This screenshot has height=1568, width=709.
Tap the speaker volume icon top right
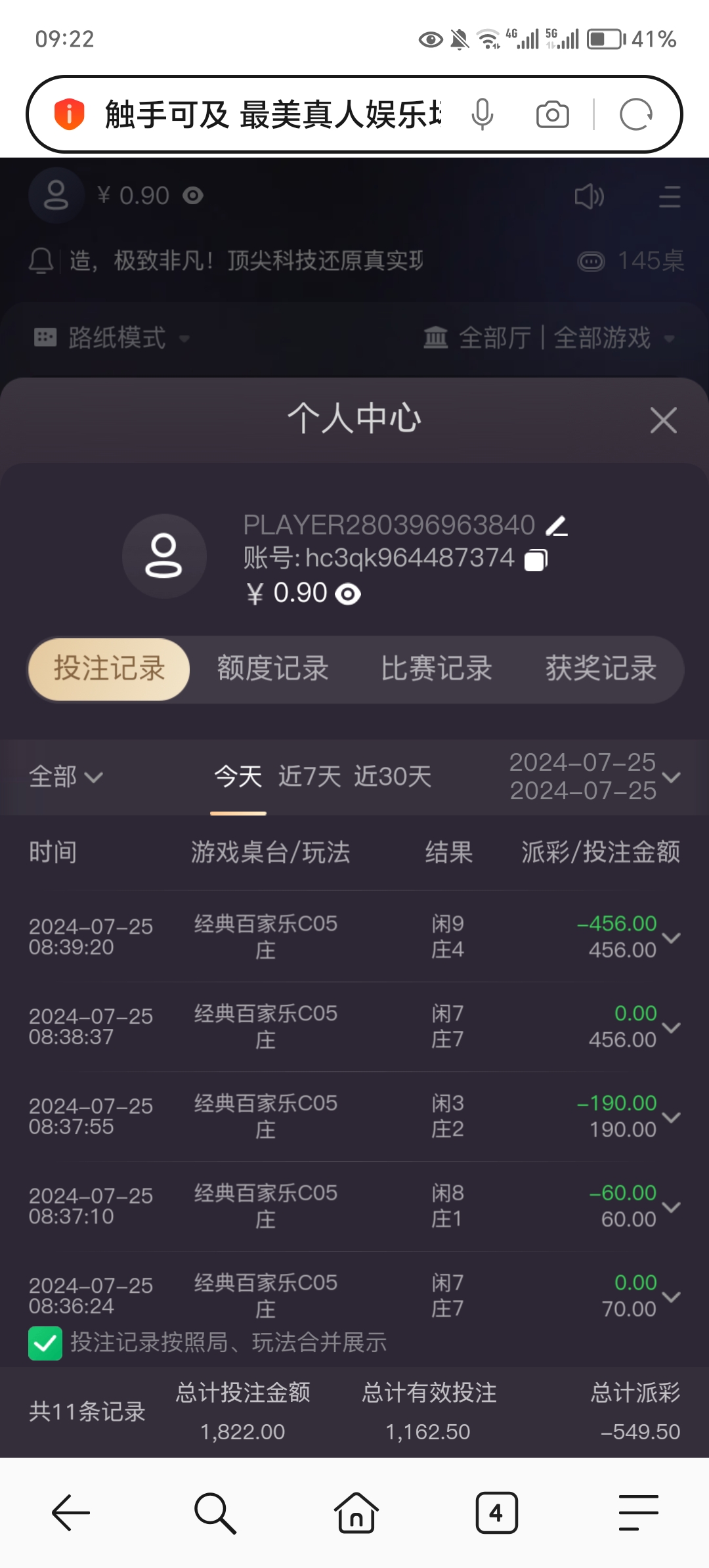(x=589, y=196)
